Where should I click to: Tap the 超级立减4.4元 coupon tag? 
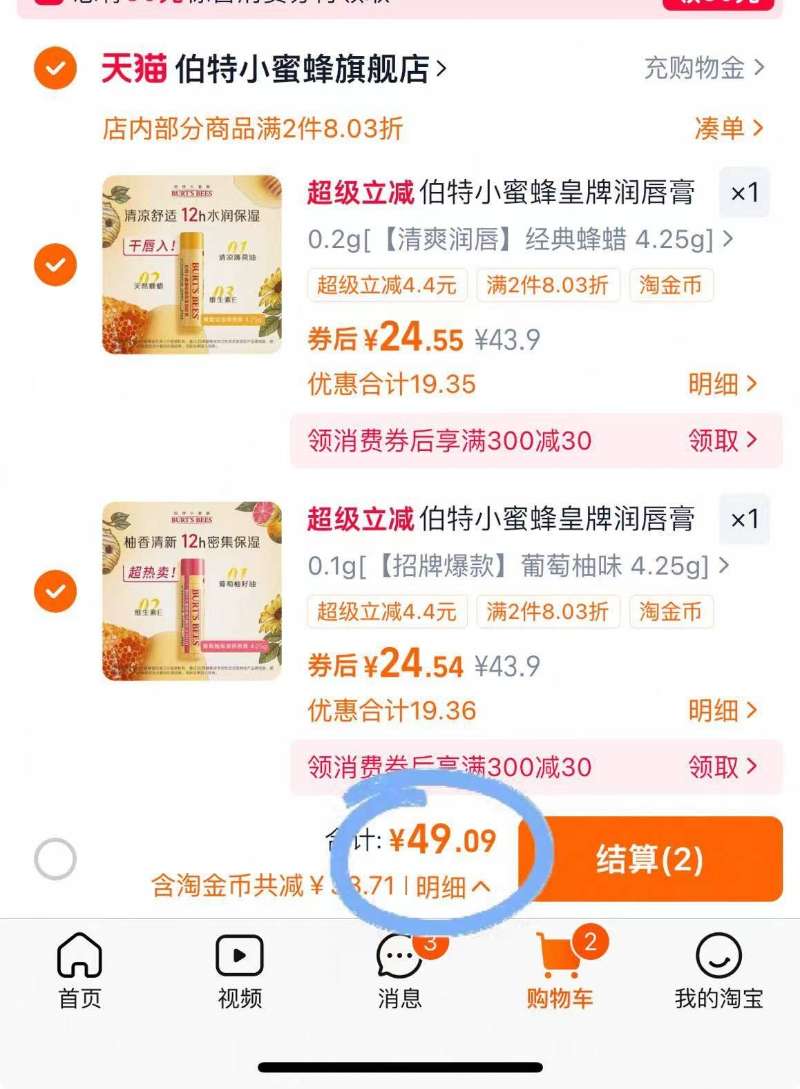tap(389, 286)
